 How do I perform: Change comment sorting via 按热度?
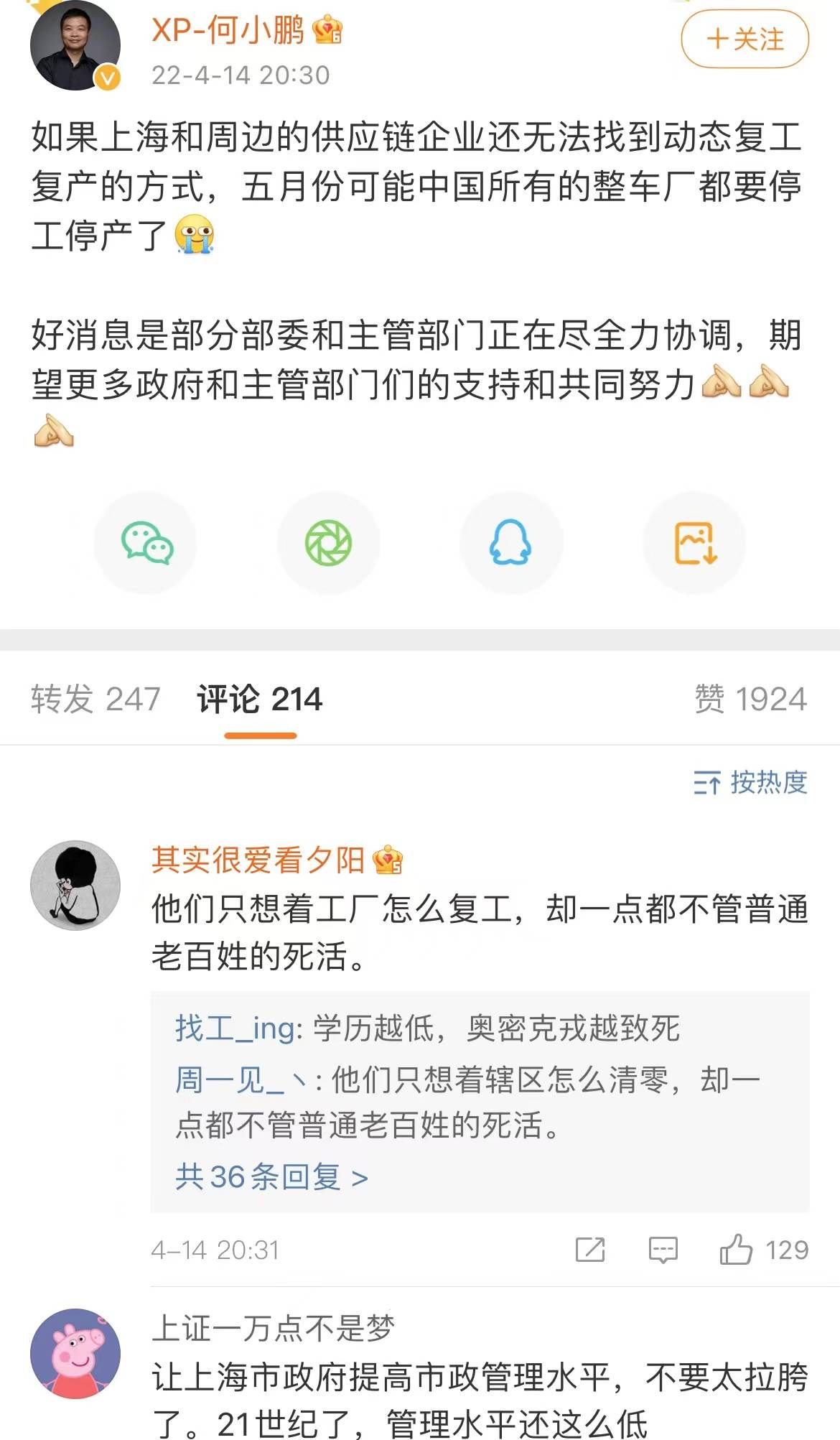point(751,782)
